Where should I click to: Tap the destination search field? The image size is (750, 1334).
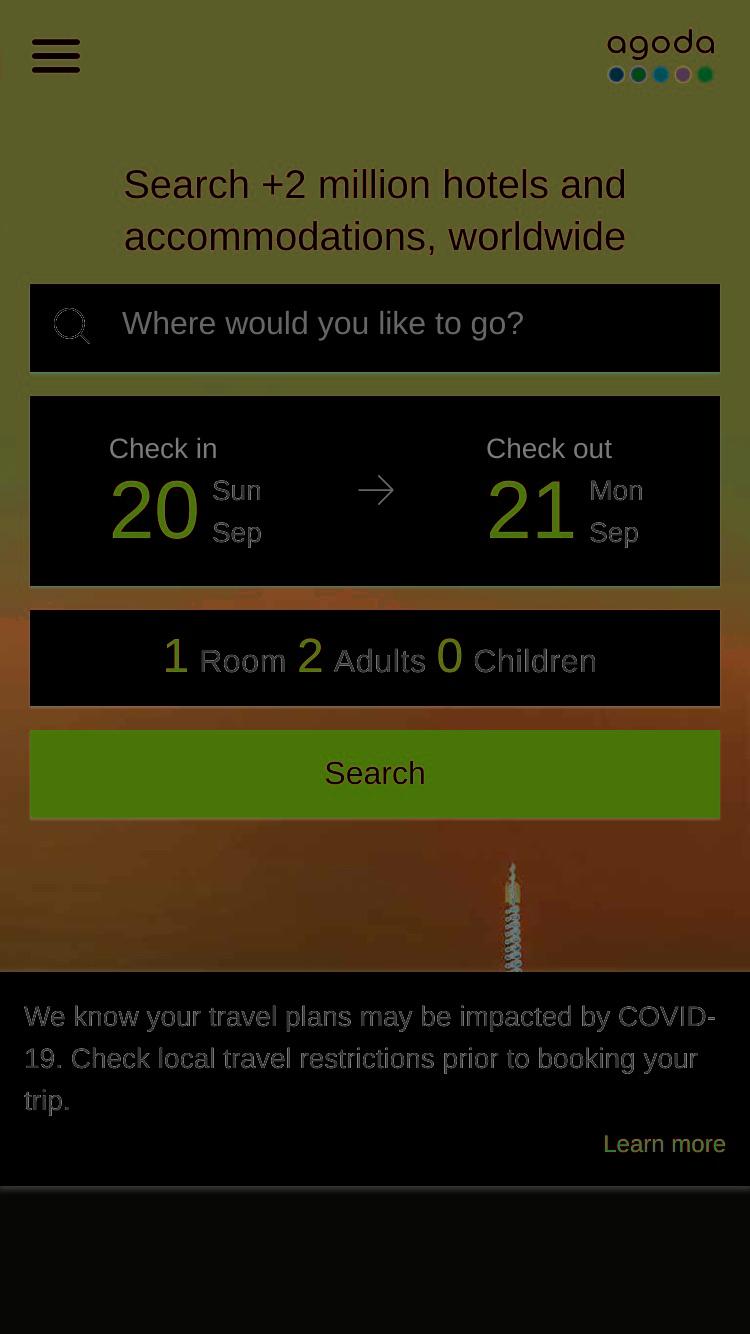click(x=375, y=328)
